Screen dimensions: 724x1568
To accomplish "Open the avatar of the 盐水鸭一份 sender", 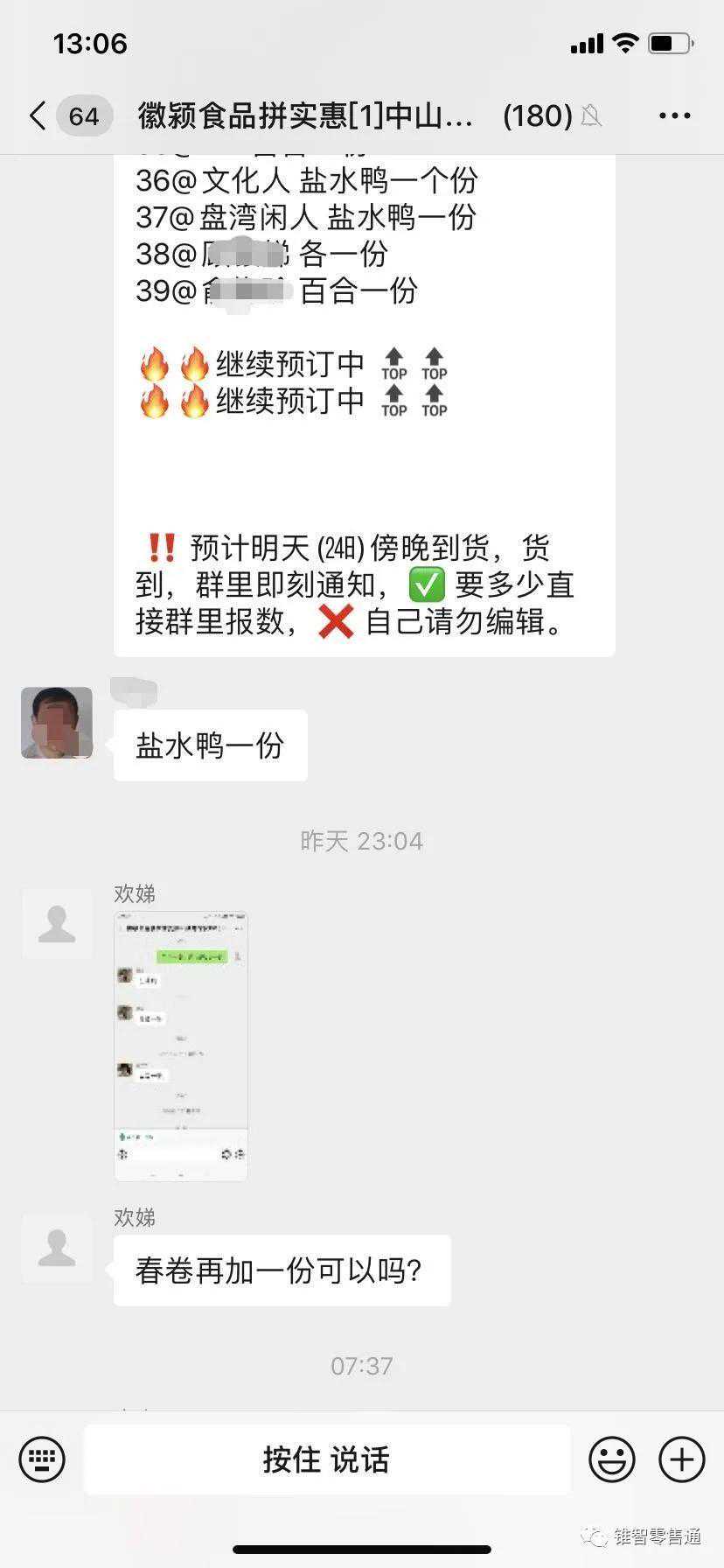I will [x=57, y=723].
